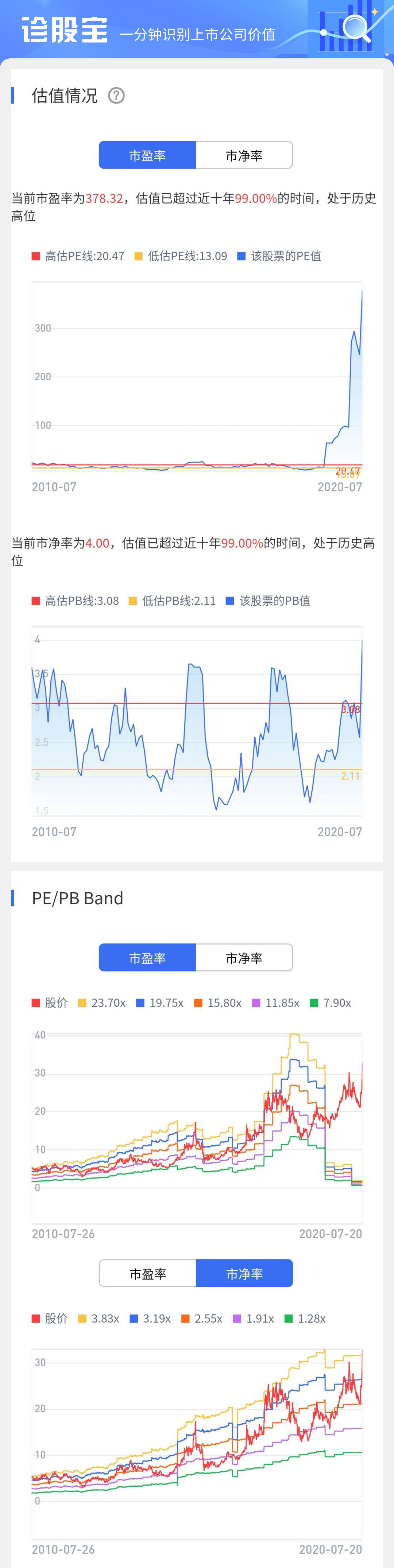
Task: Hide the 该股票的PB值 series in the legend
Action: click(268, 601)
